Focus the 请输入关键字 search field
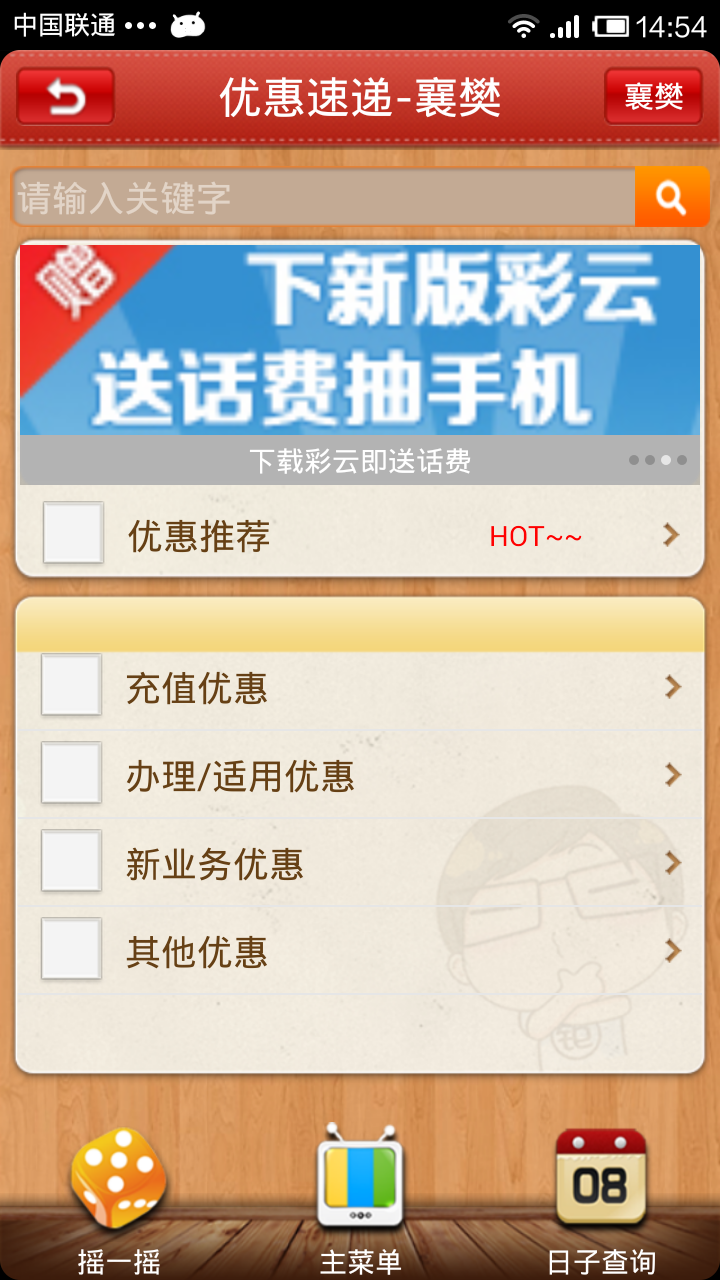This screenshot has width=720, height=1280. coord(324,198)
